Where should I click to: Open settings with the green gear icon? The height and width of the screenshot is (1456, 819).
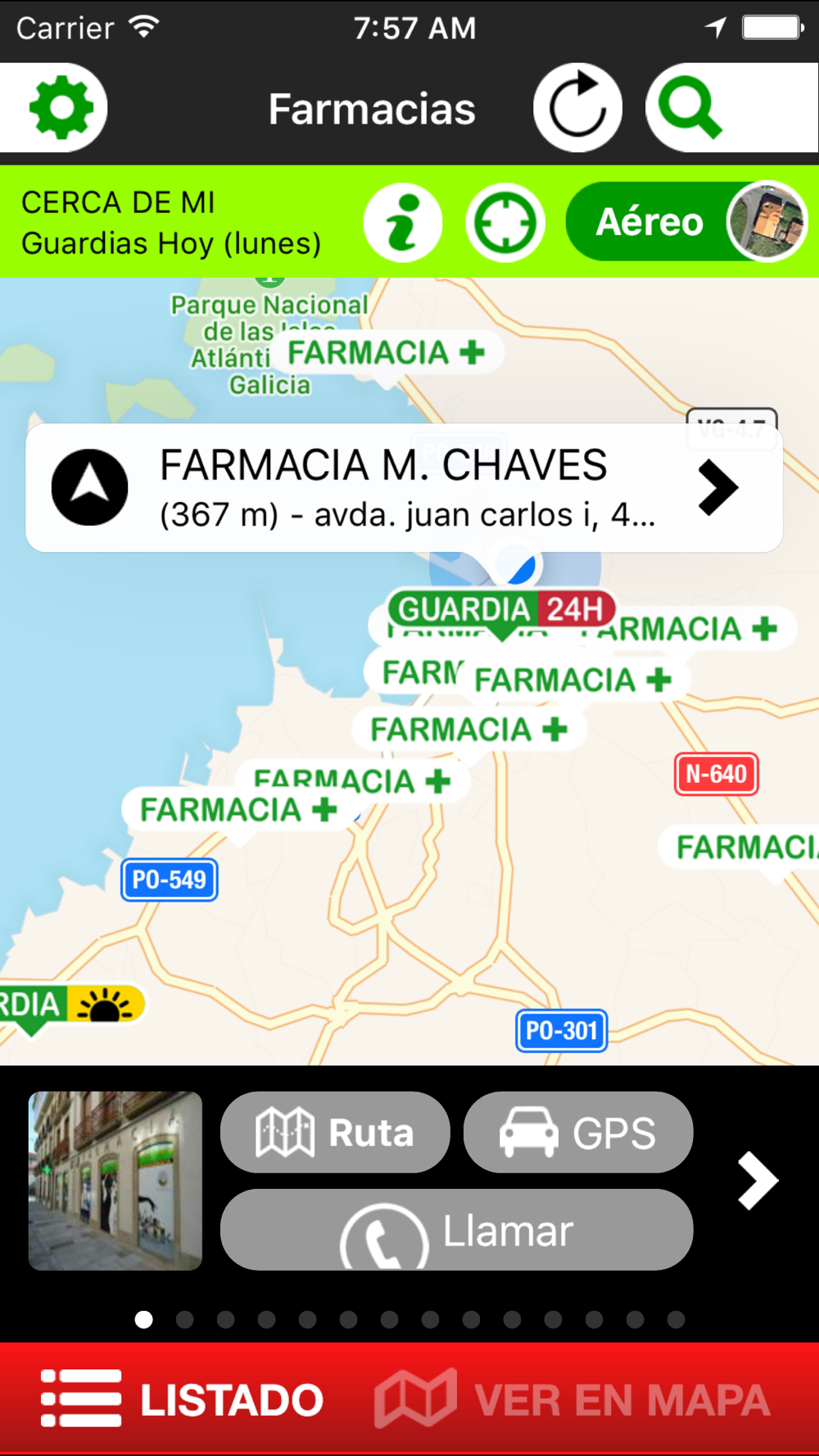coord(61,108)
